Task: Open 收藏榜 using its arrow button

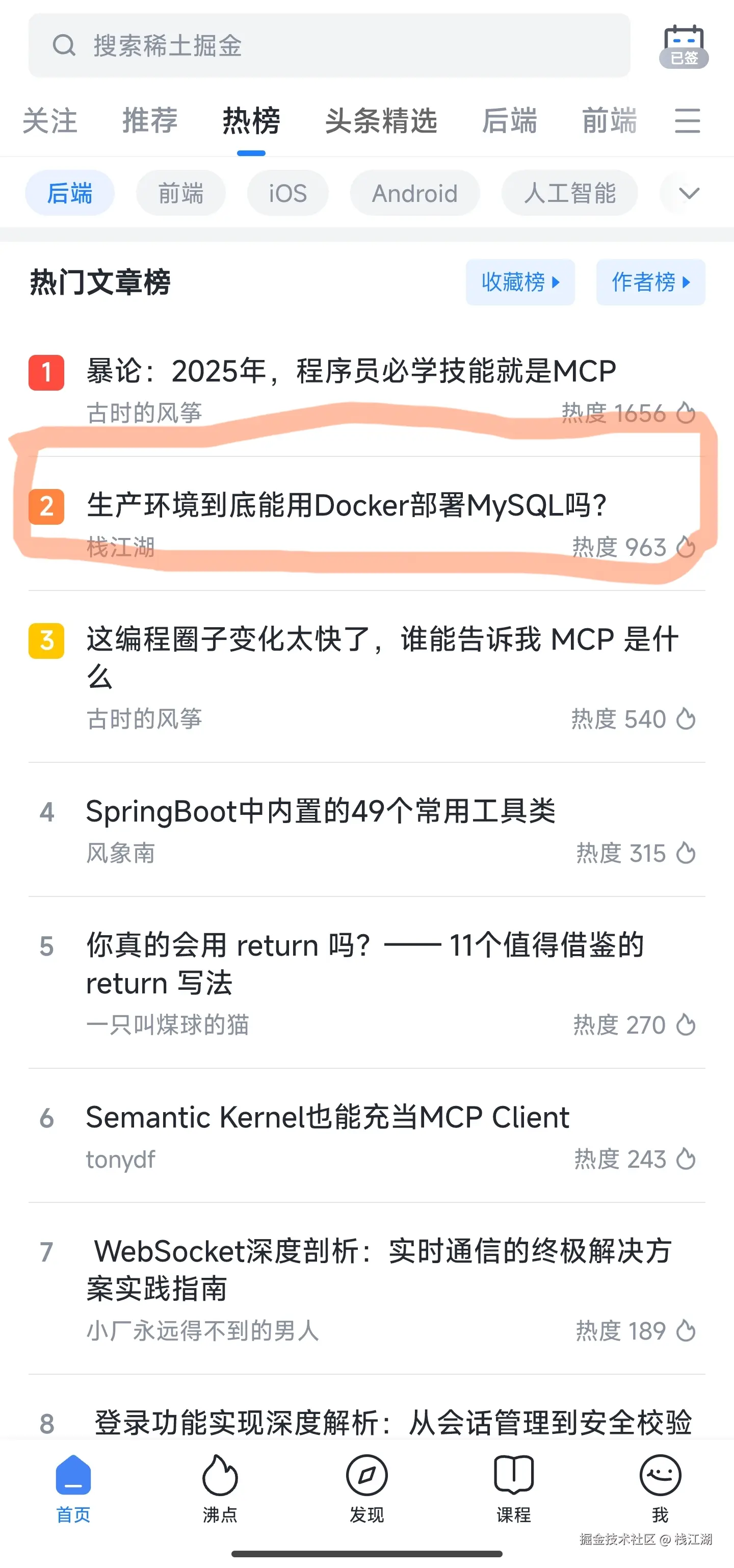Action: click(520, 282)
